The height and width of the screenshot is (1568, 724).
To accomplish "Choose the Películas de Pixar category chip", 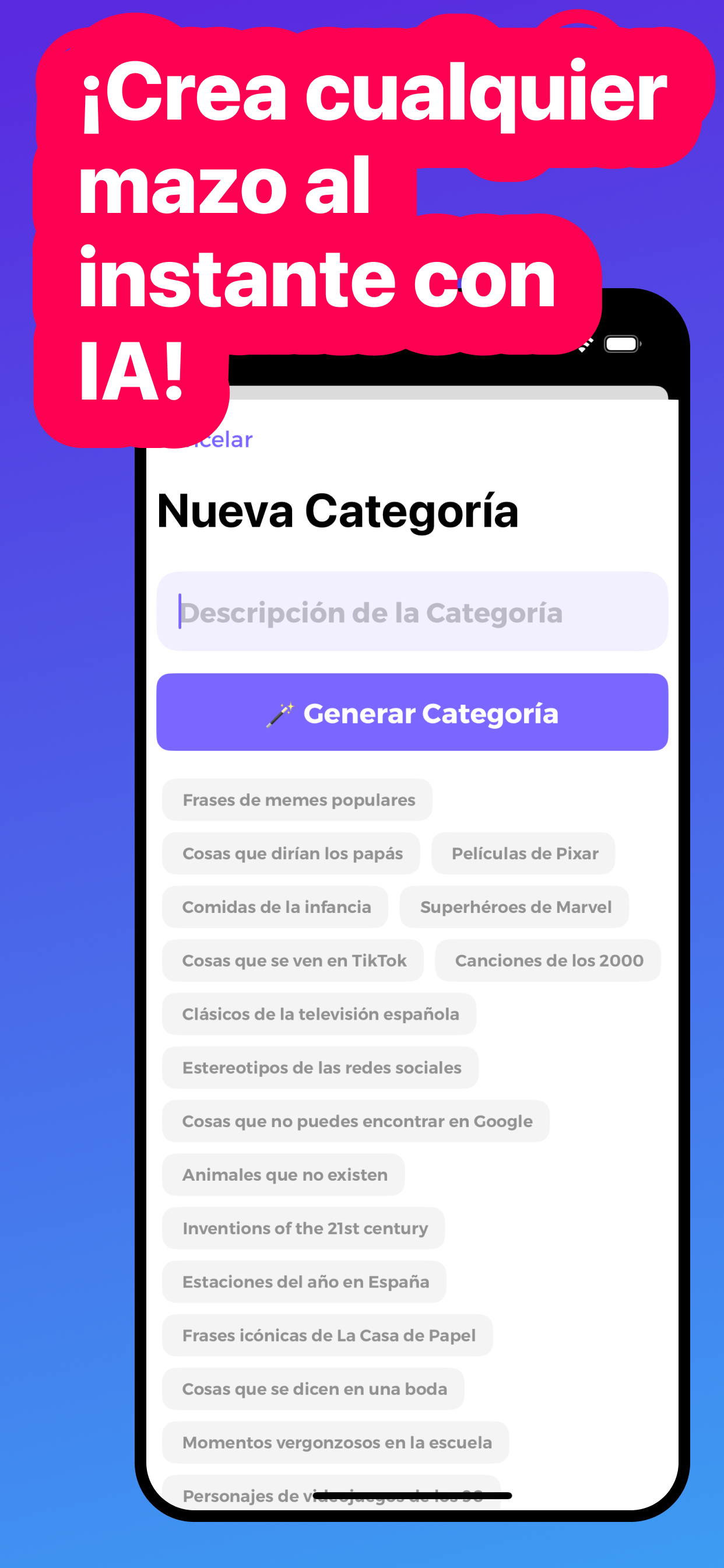I will click(523, 853).
